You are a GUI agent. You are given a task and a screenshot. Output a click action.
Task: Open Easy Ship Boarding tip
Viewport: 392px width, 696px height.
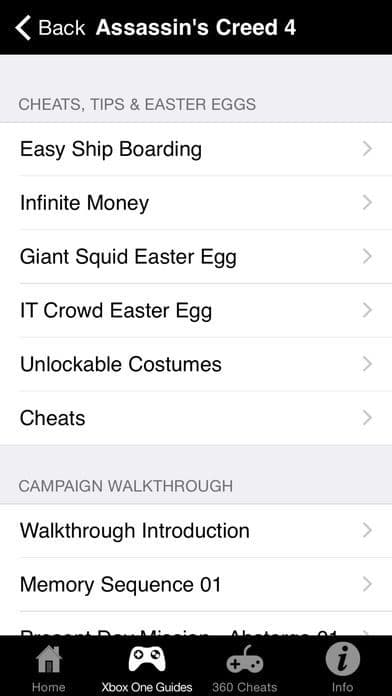coord(196,149)
